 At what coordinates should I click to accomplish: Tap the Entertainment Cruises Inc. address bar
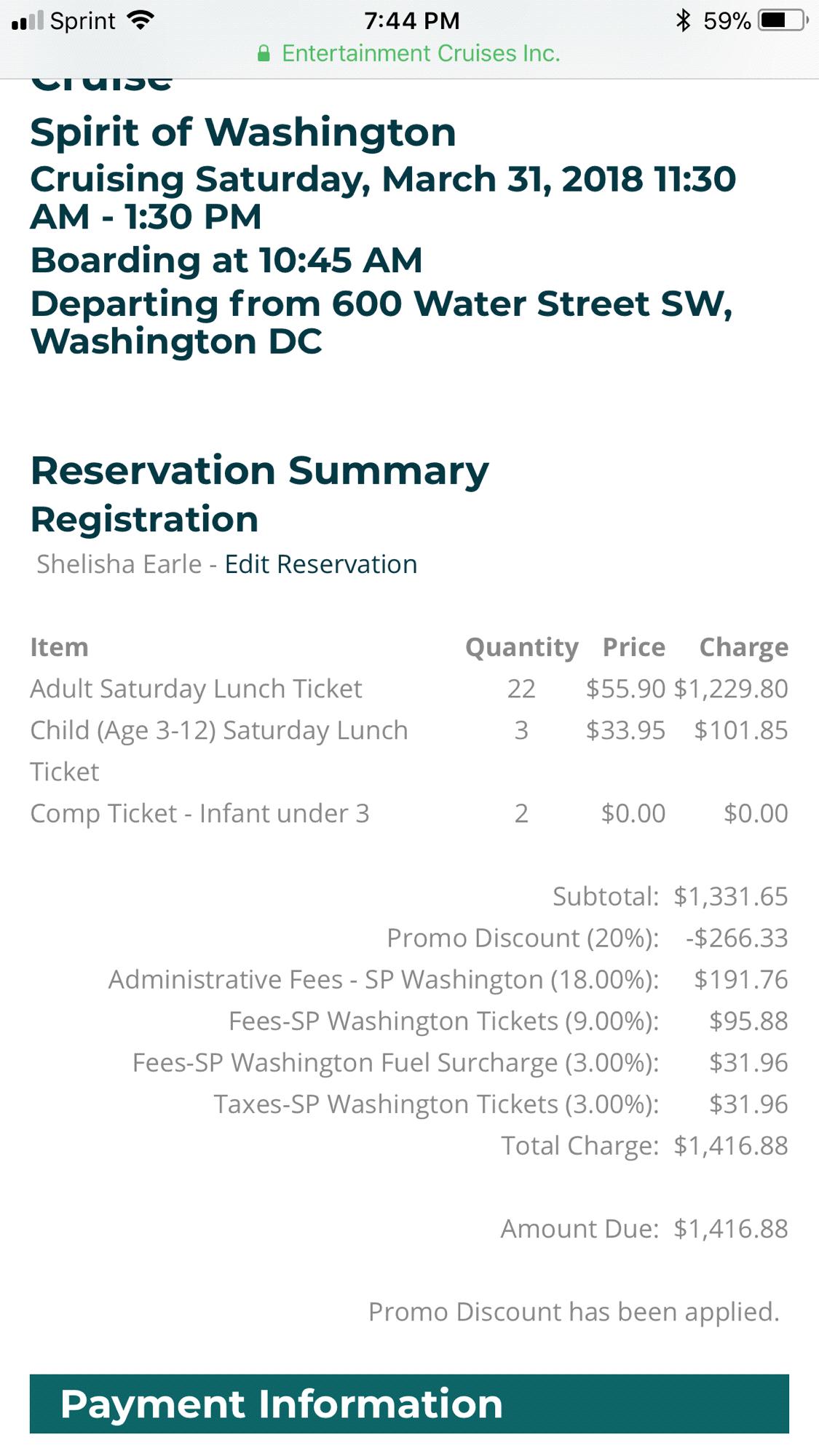point(409,53)
